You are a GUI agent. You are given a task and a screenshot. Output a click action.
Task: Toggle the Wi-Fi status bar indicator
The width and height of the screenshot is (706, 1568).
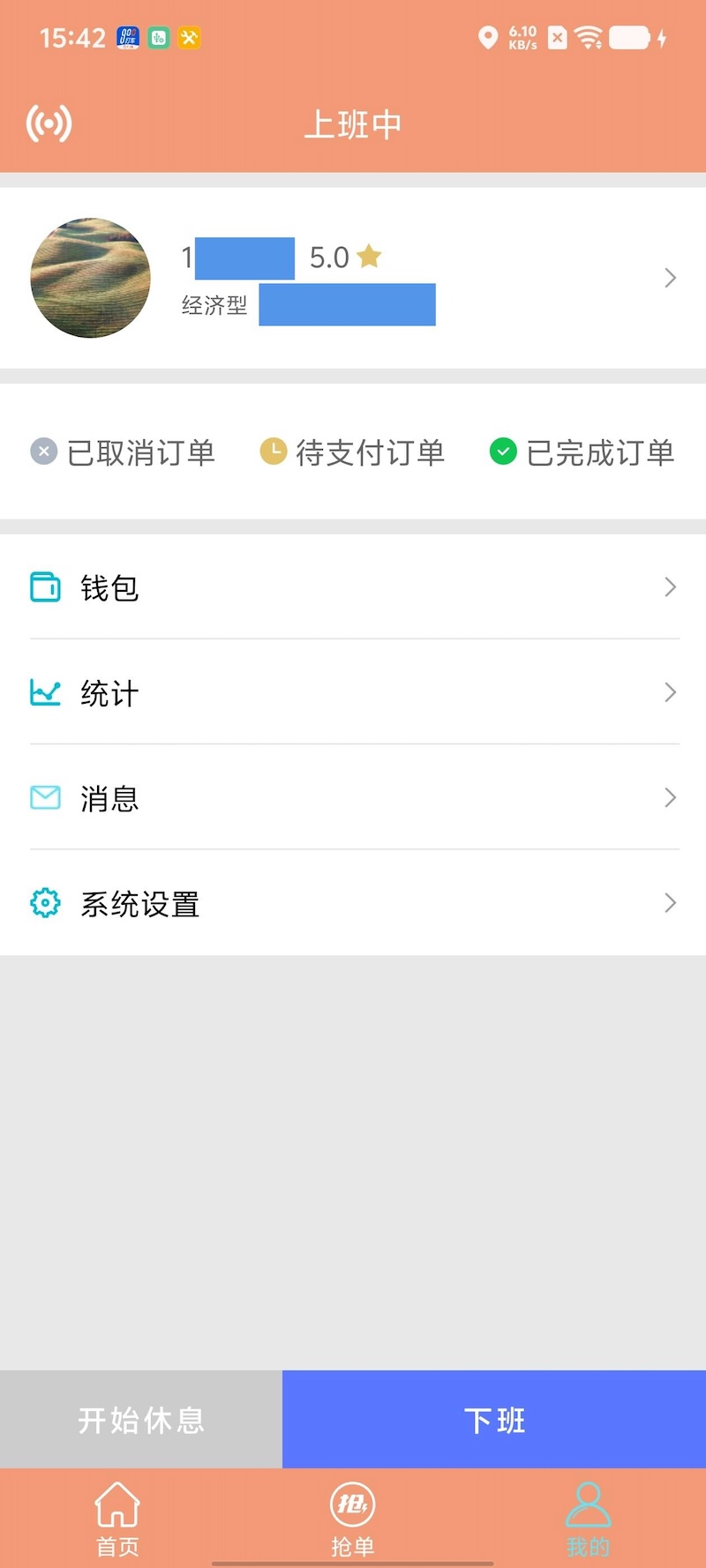[587, 37]
